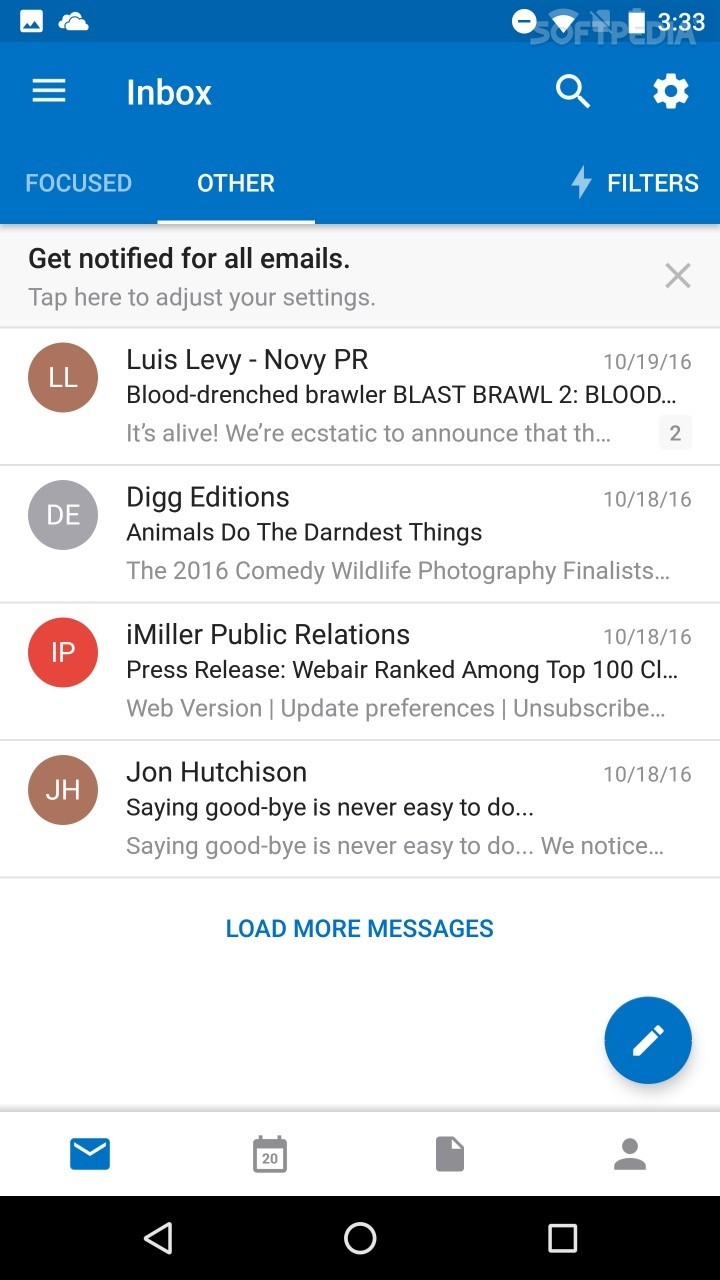The image size is (720, 1280).
Task: Dismiss the notification settings banner
Action: tap(677, 275)
